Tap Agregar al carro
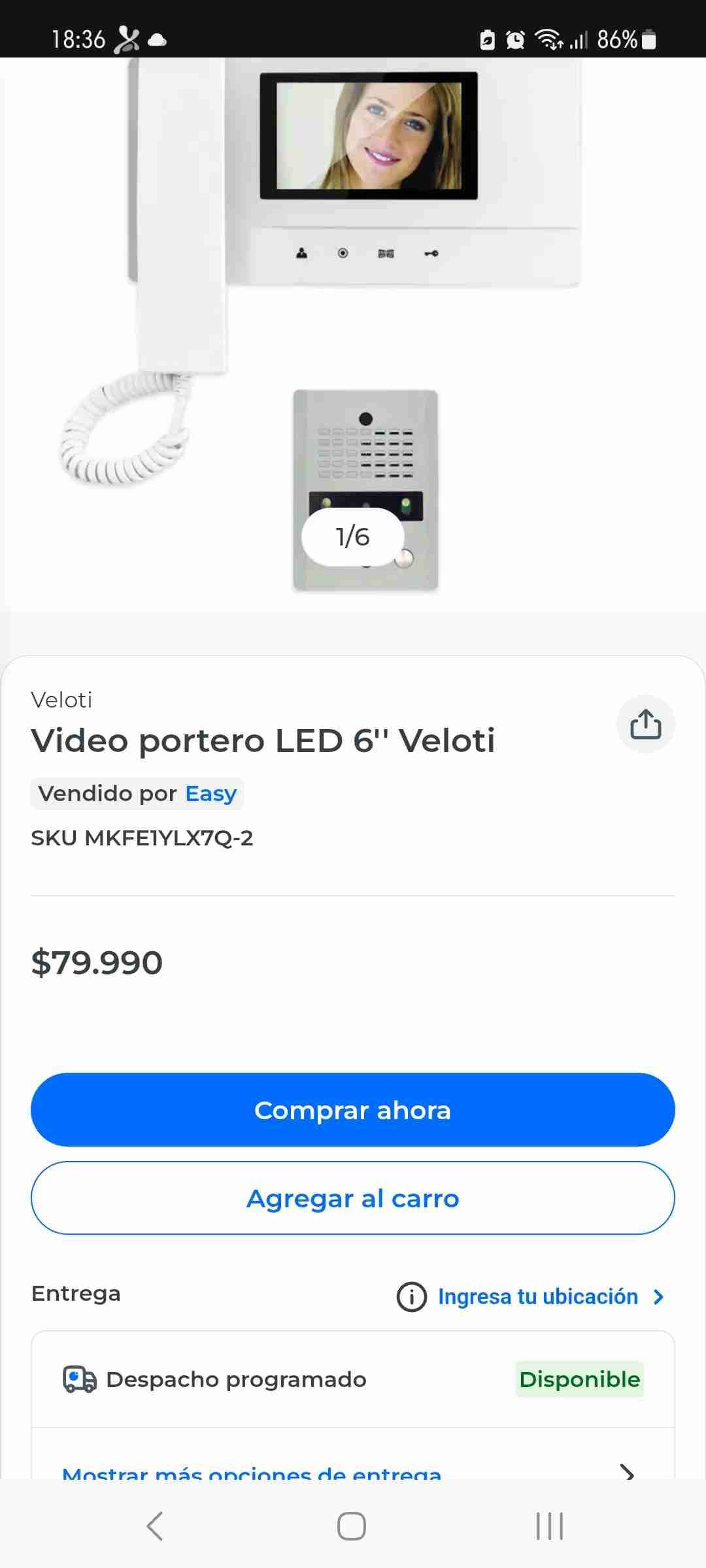The image size is (706, 1568). pos(352,1198)
